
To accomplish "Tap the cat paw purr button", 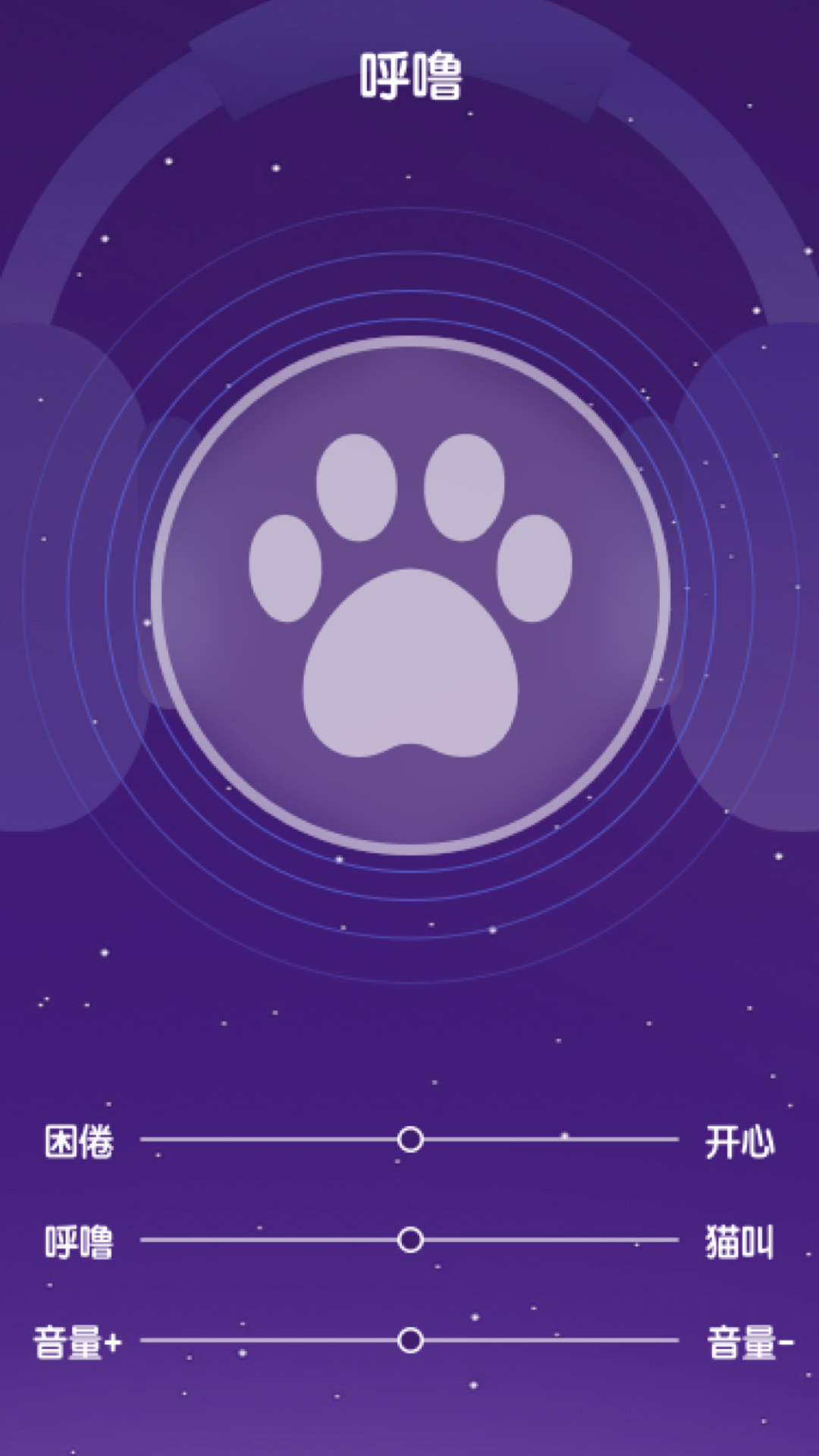I will click(410, 595).
